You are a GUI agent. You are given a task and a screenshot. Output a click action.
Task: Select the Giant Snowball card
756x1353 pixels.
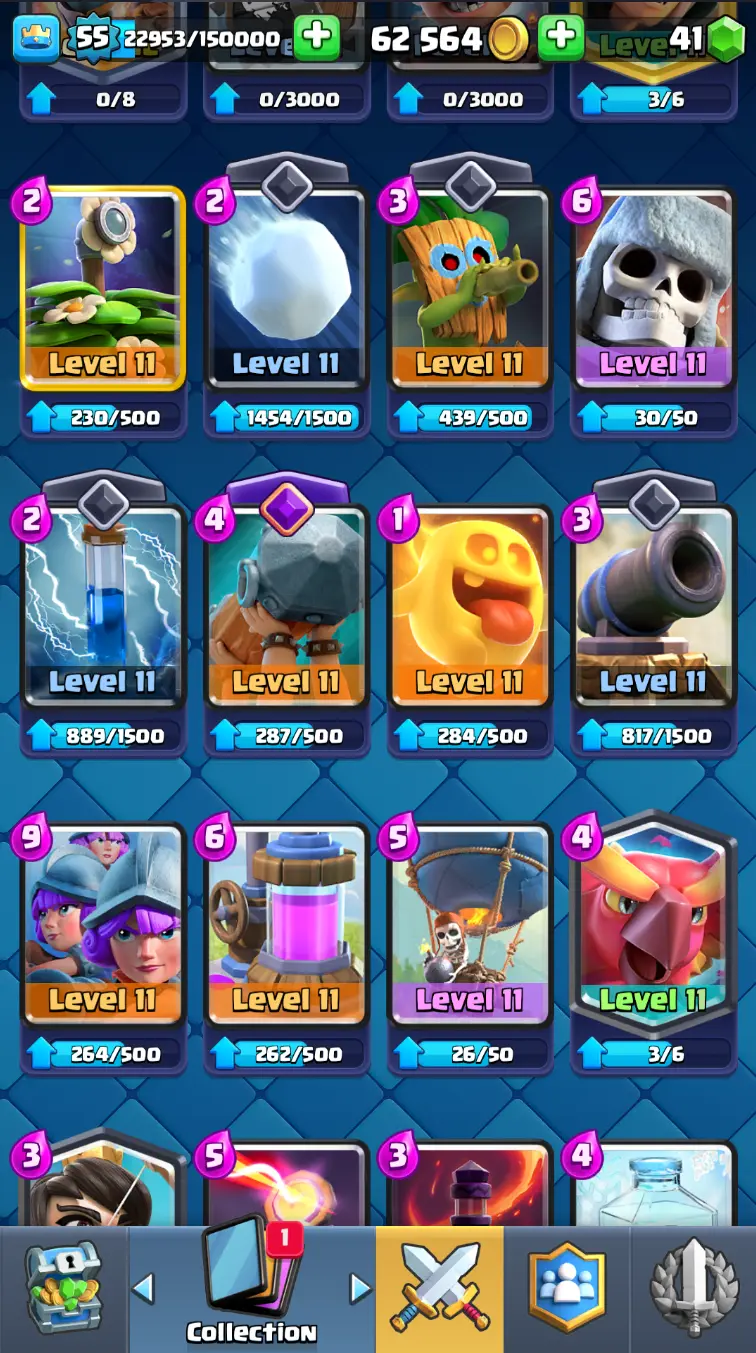(x=286, y=290)
